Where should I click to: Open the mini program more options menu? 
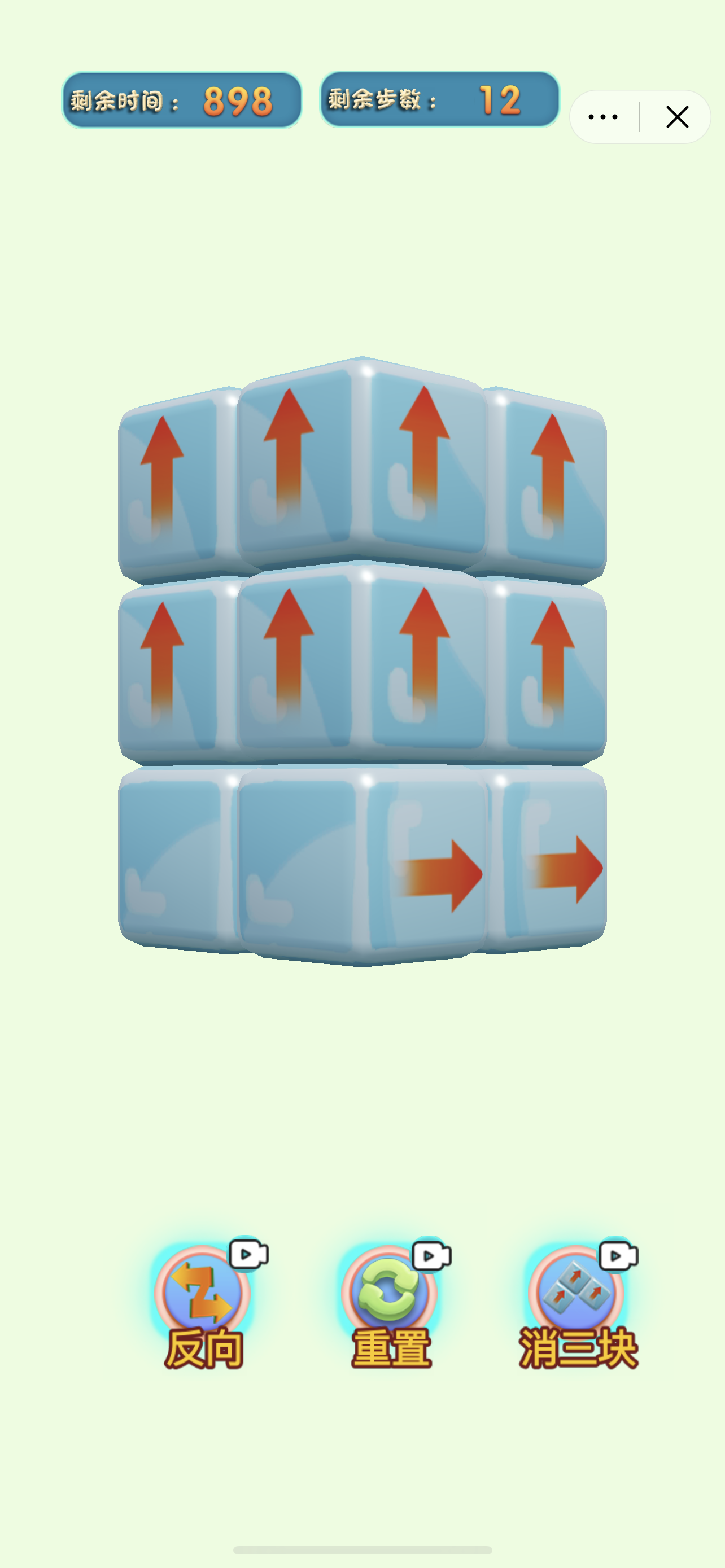click(x=603, y=117)
